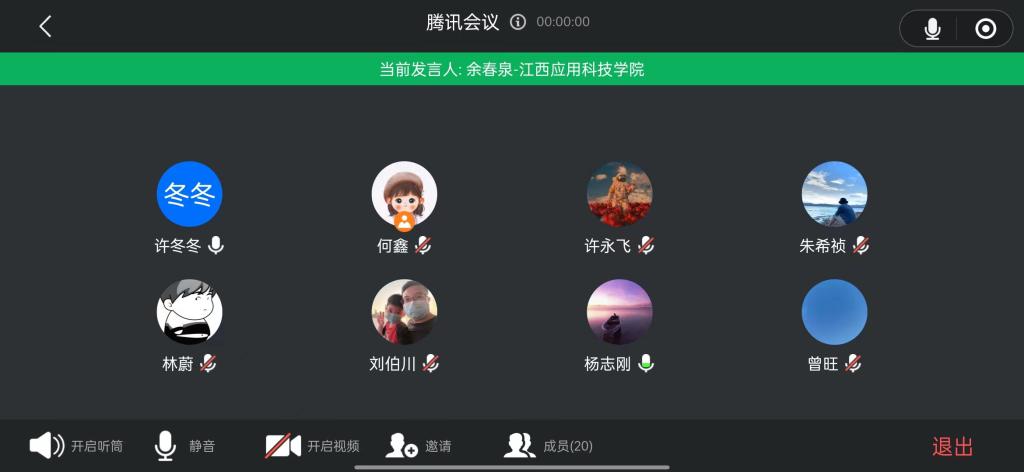Invite participants with 邀请
The width and height of the screenshot is (1024, 472).
click(x=419, y=446)
